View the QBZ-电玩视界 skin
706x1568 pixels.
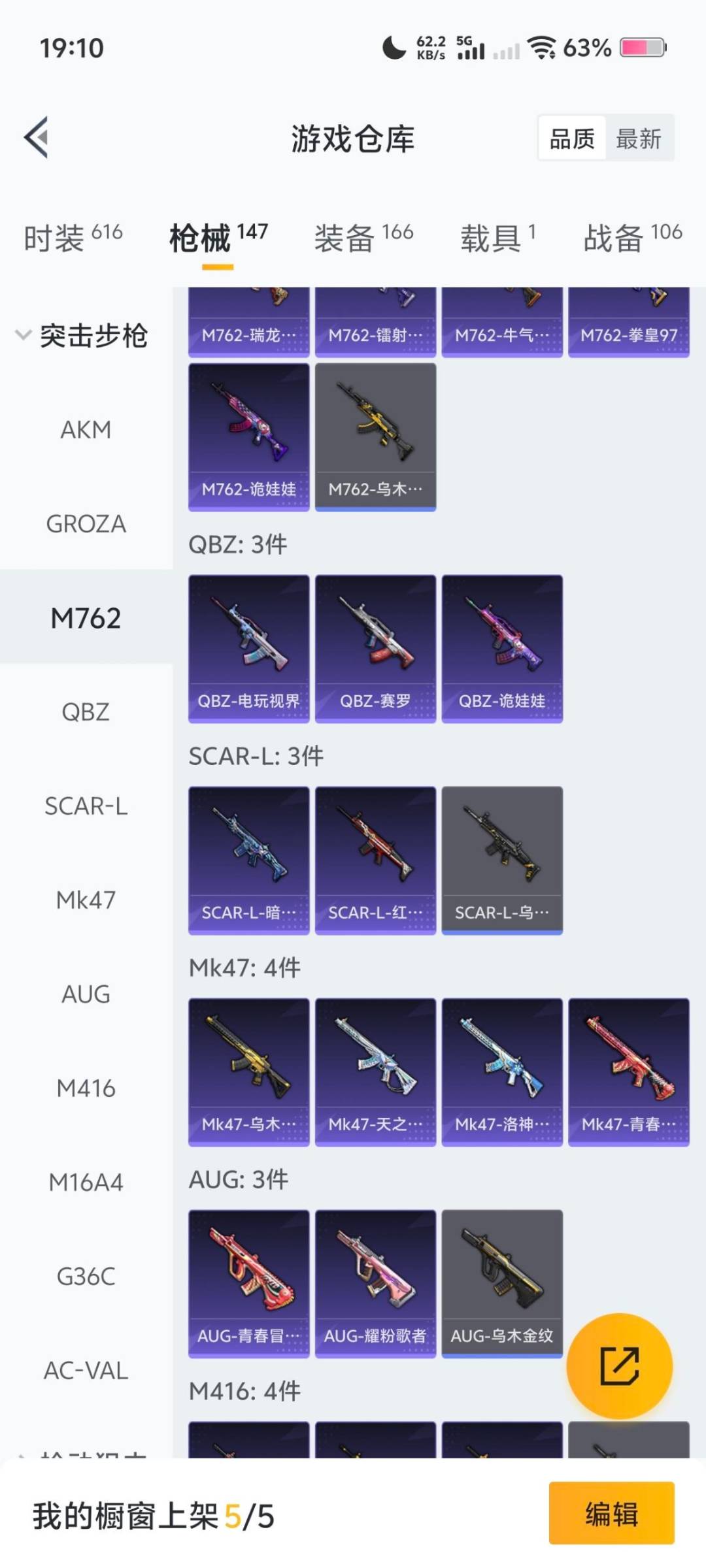coord(248,648)
